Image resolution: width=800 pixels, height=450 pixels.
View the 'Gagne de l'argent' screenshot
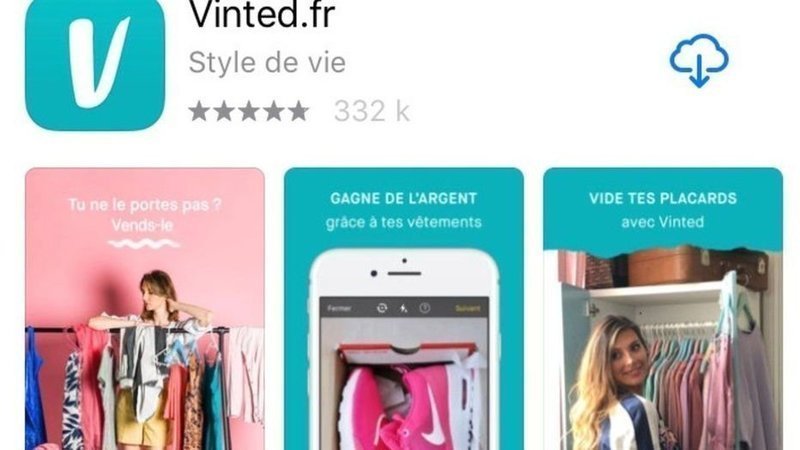point(403,310)
